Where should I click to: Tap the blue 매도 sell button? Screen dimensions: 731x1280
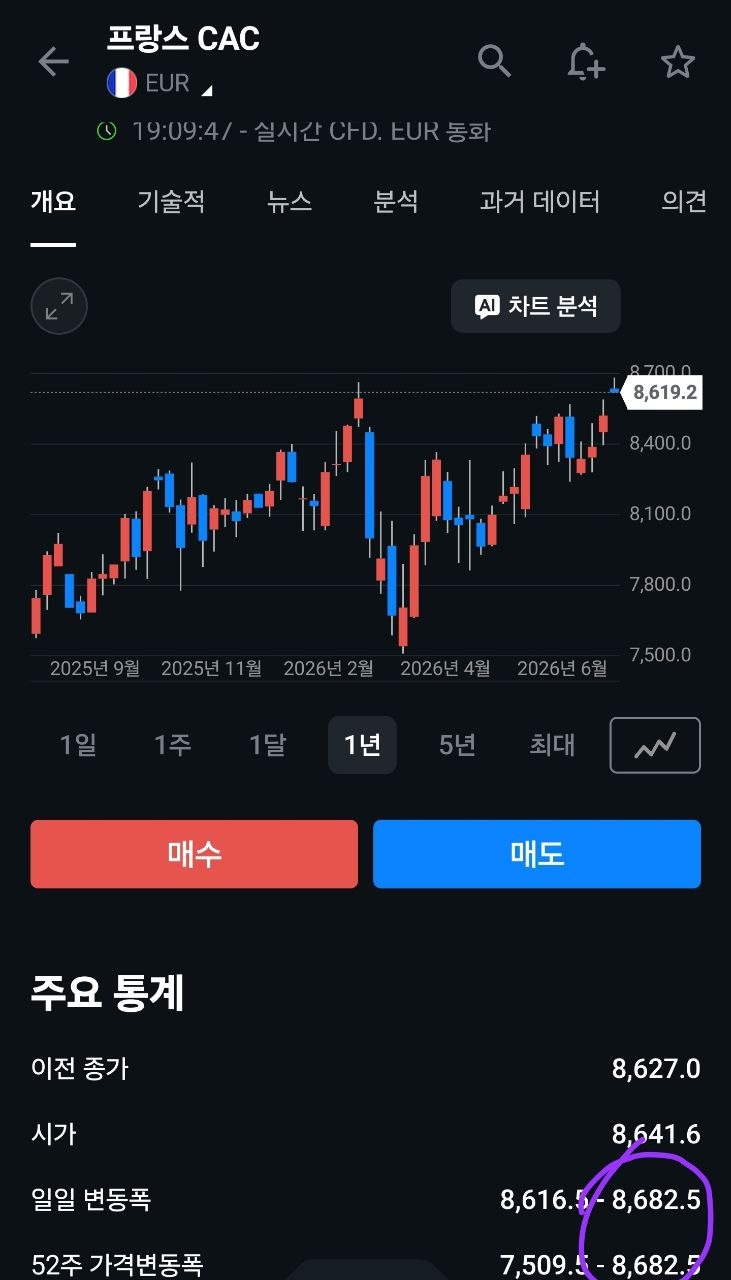[537, 854]
